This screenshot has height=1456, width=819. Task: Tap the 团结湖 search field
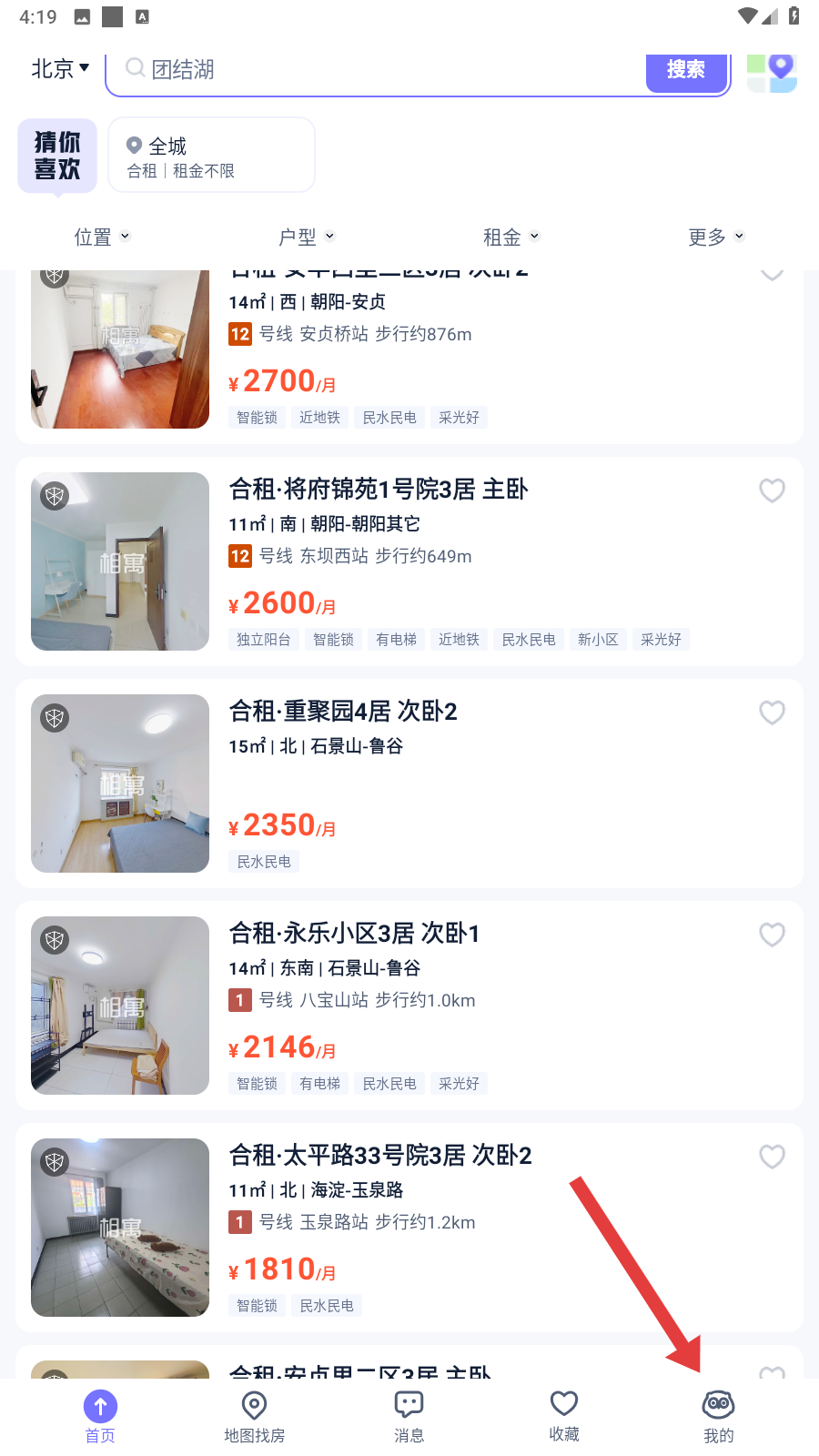[x=382, y=70]
